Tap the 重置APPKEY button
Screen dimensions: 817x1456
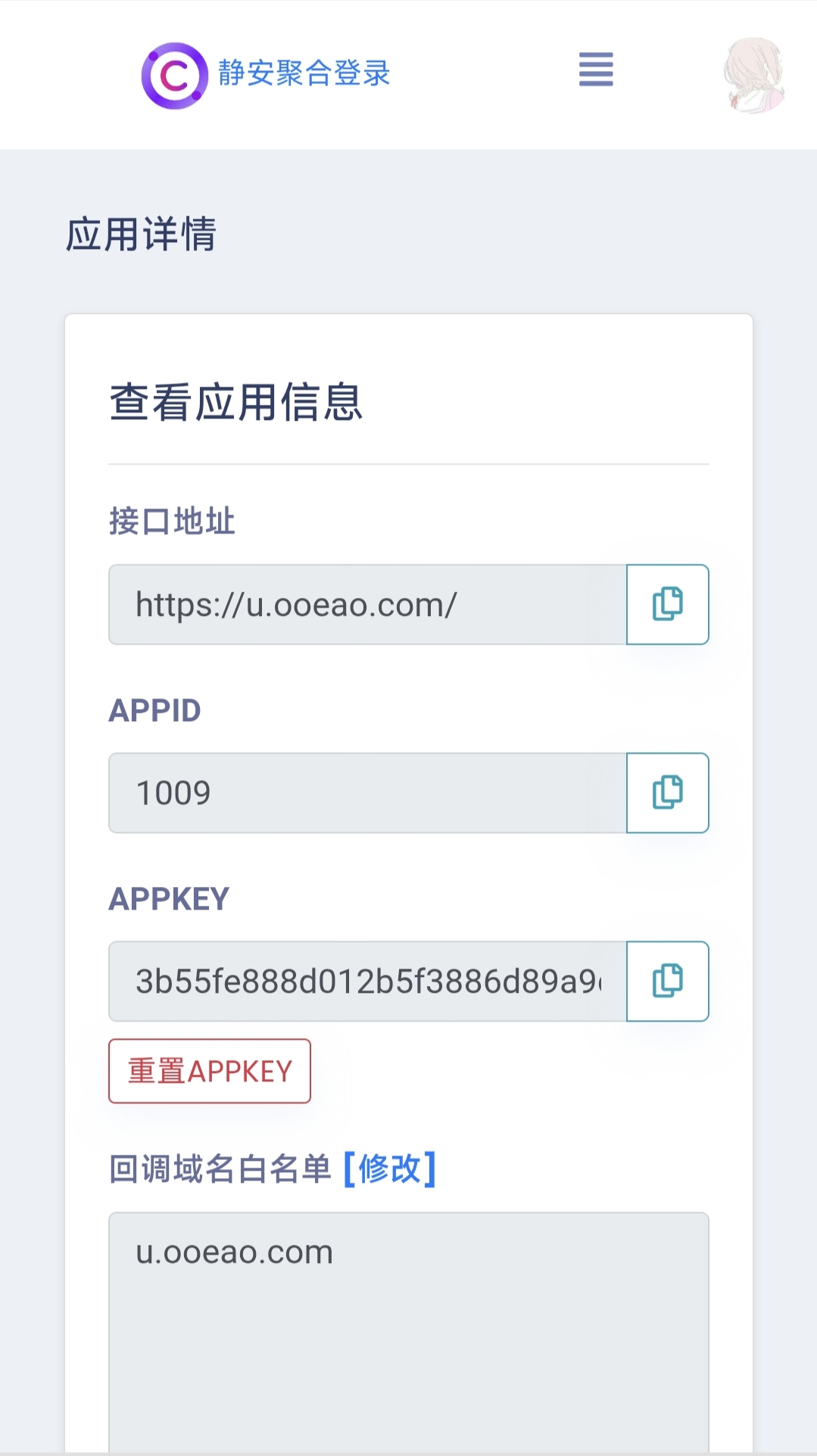coord(210,1071)
